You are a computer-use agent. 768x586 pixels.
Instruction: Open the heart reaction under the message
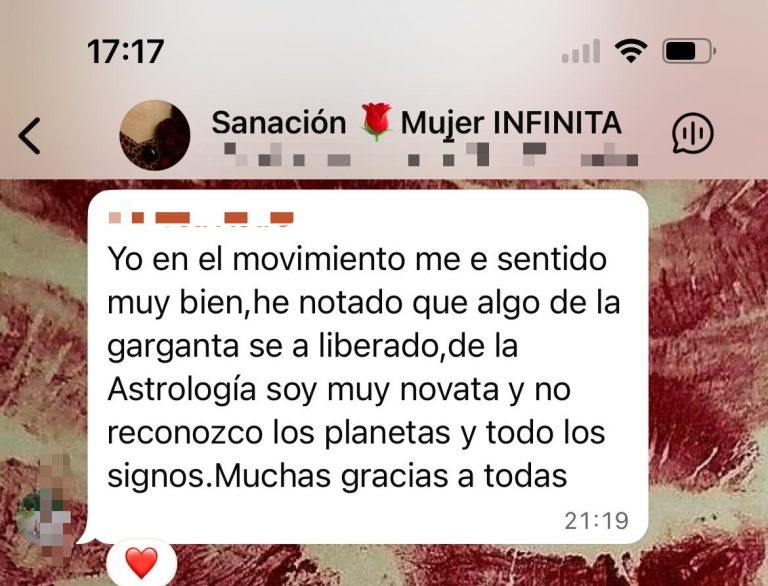(141, 563)
